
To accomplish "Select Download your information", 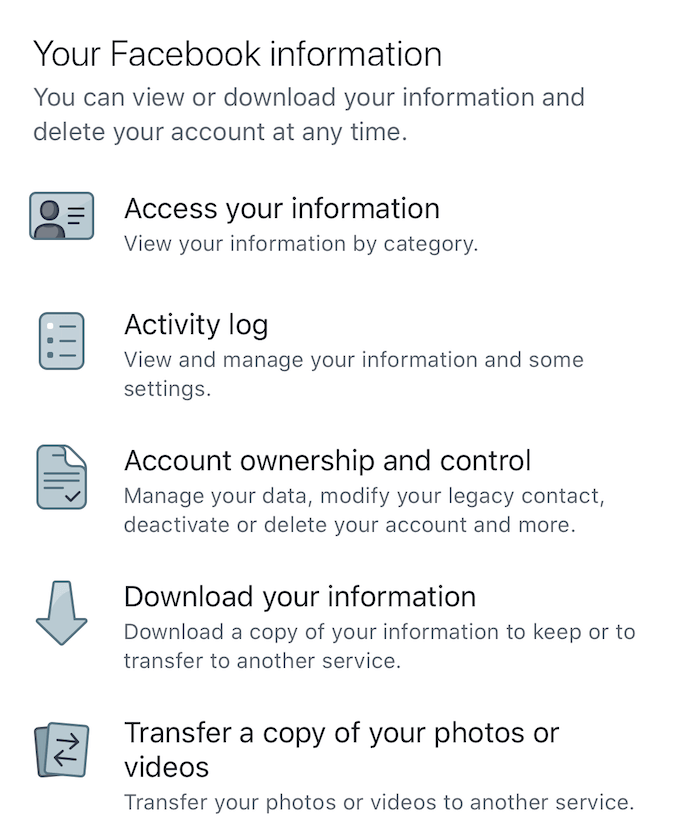I will tap(299, 597).
